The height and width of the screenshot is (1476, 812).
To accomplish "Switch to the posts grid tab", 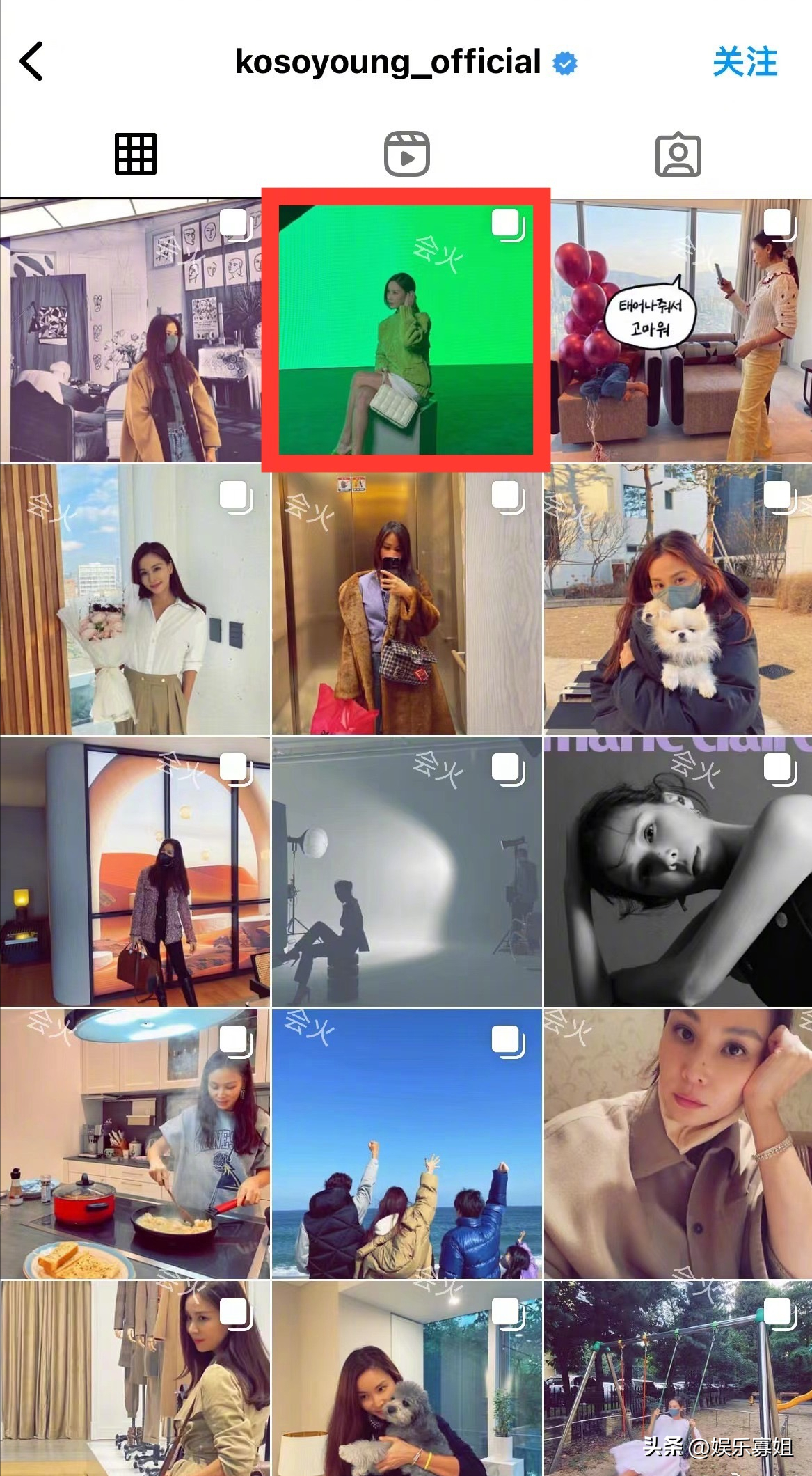I will [136, 154].
